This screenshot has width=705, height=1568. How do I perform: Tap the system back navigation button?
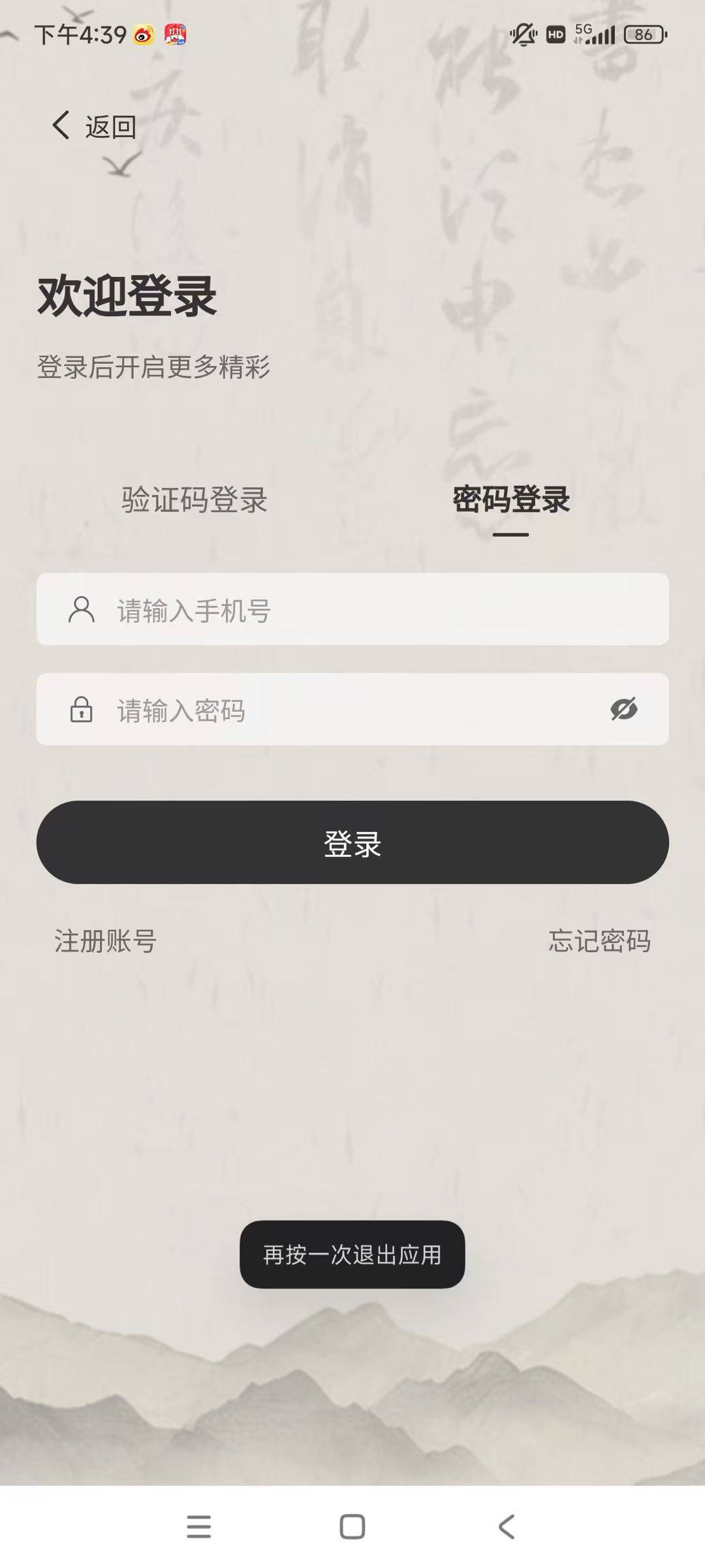pyautogui.click(x=507, y=1527)
